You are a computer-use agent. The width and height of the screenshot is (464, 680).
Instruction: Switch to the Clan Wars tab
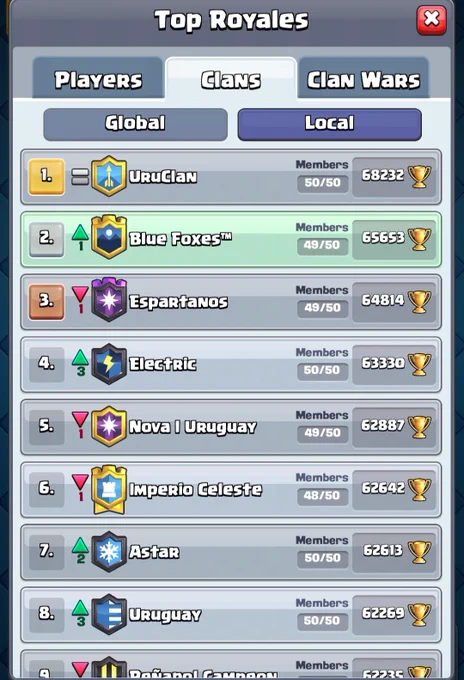click(x=363, y=79)
